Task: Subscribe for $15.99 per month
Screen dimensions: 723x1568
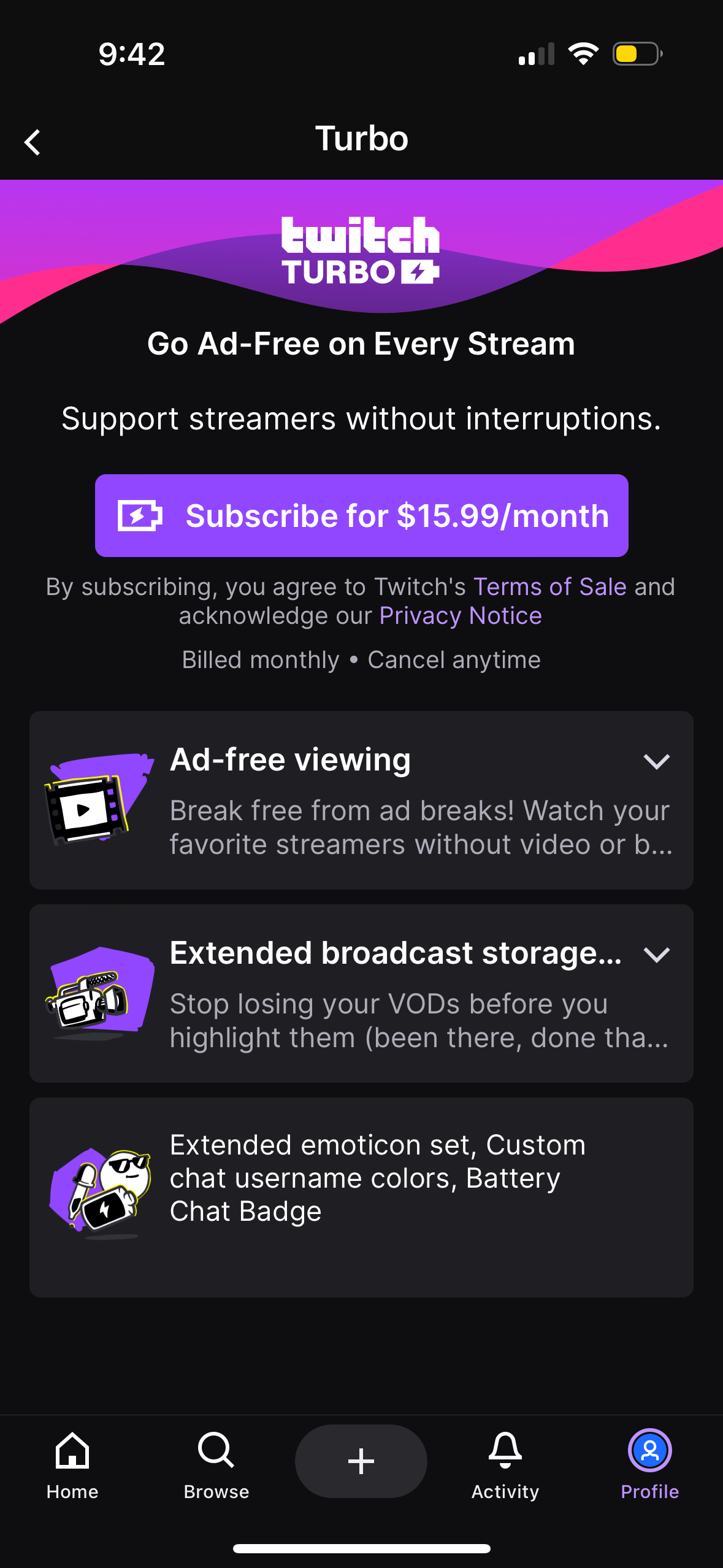Action: [361, 515]
